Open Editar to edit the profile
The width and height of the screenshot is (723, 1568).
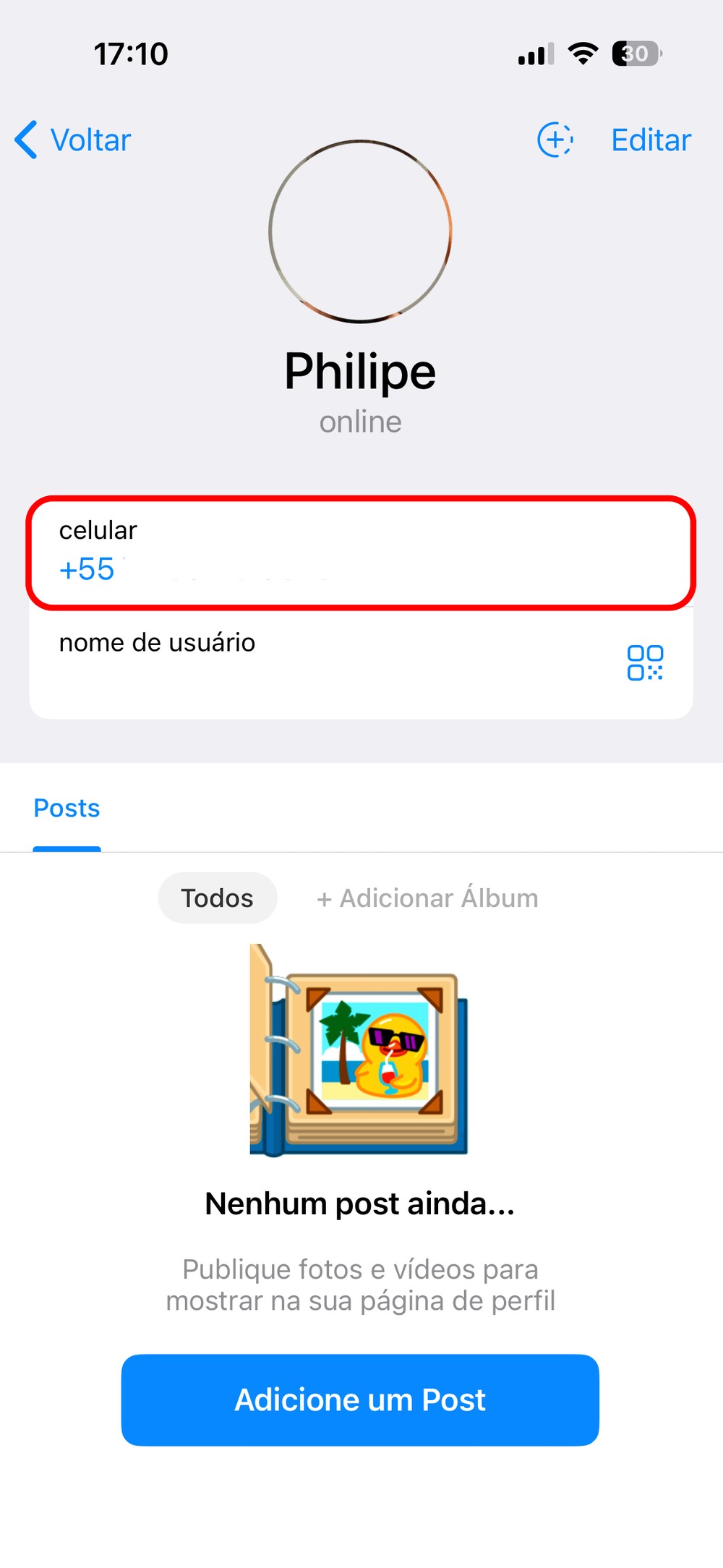(x=651, y=140)
